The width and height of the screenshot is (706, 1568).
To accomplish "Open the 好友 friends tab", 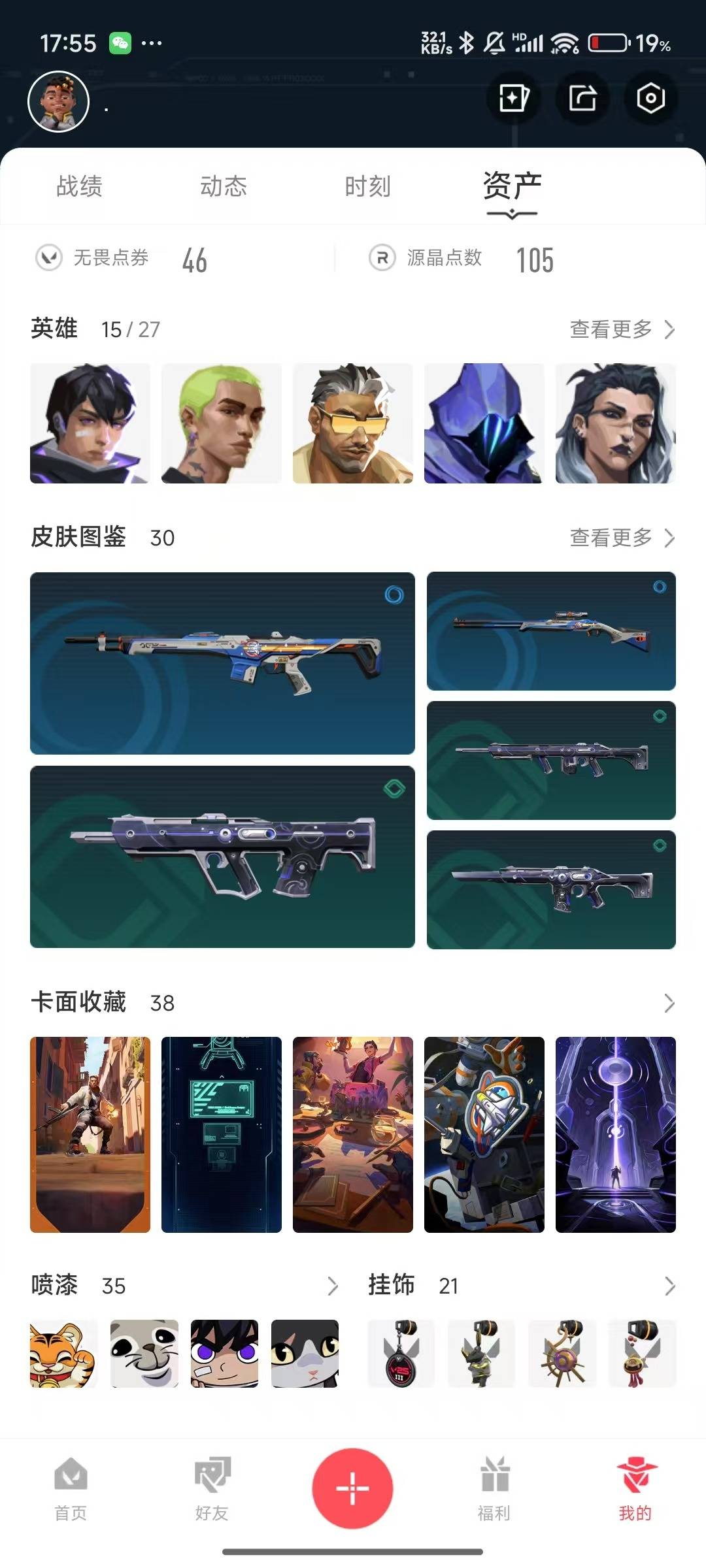I will (x=212, y=1489).
